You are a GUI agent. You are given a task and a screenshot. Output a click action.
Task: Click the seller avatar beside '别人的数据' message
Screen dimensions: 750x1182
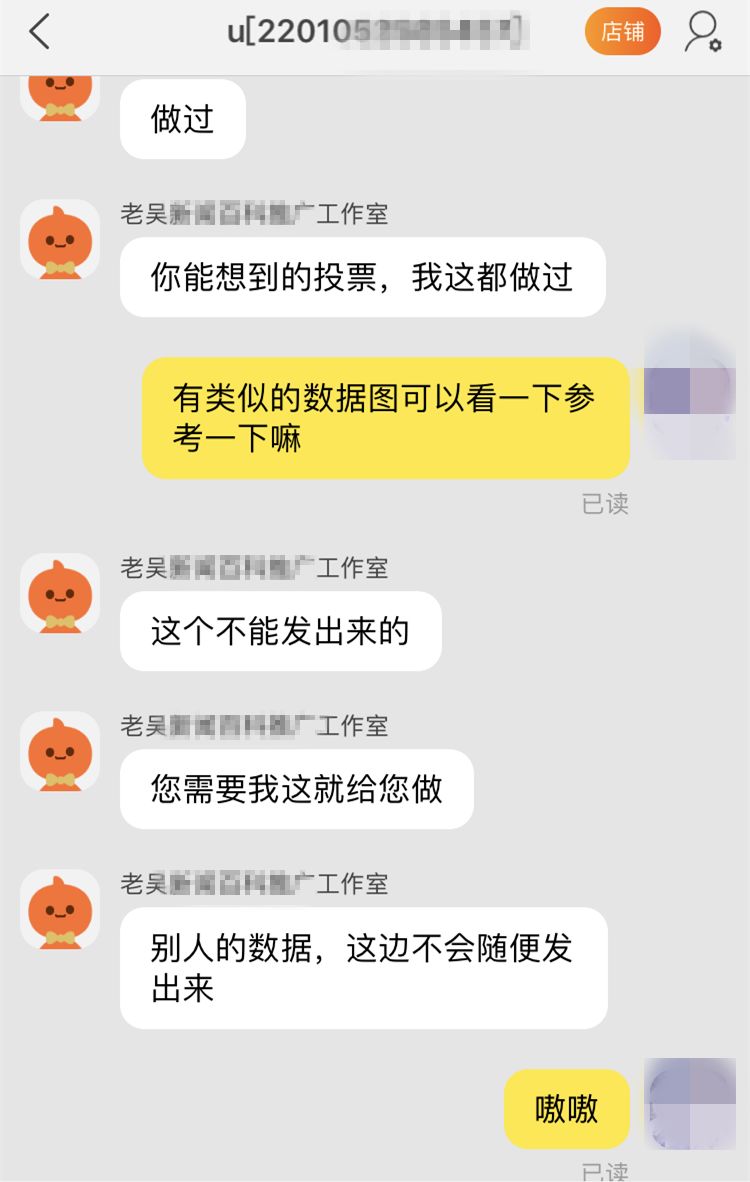(x=58, y=908)
